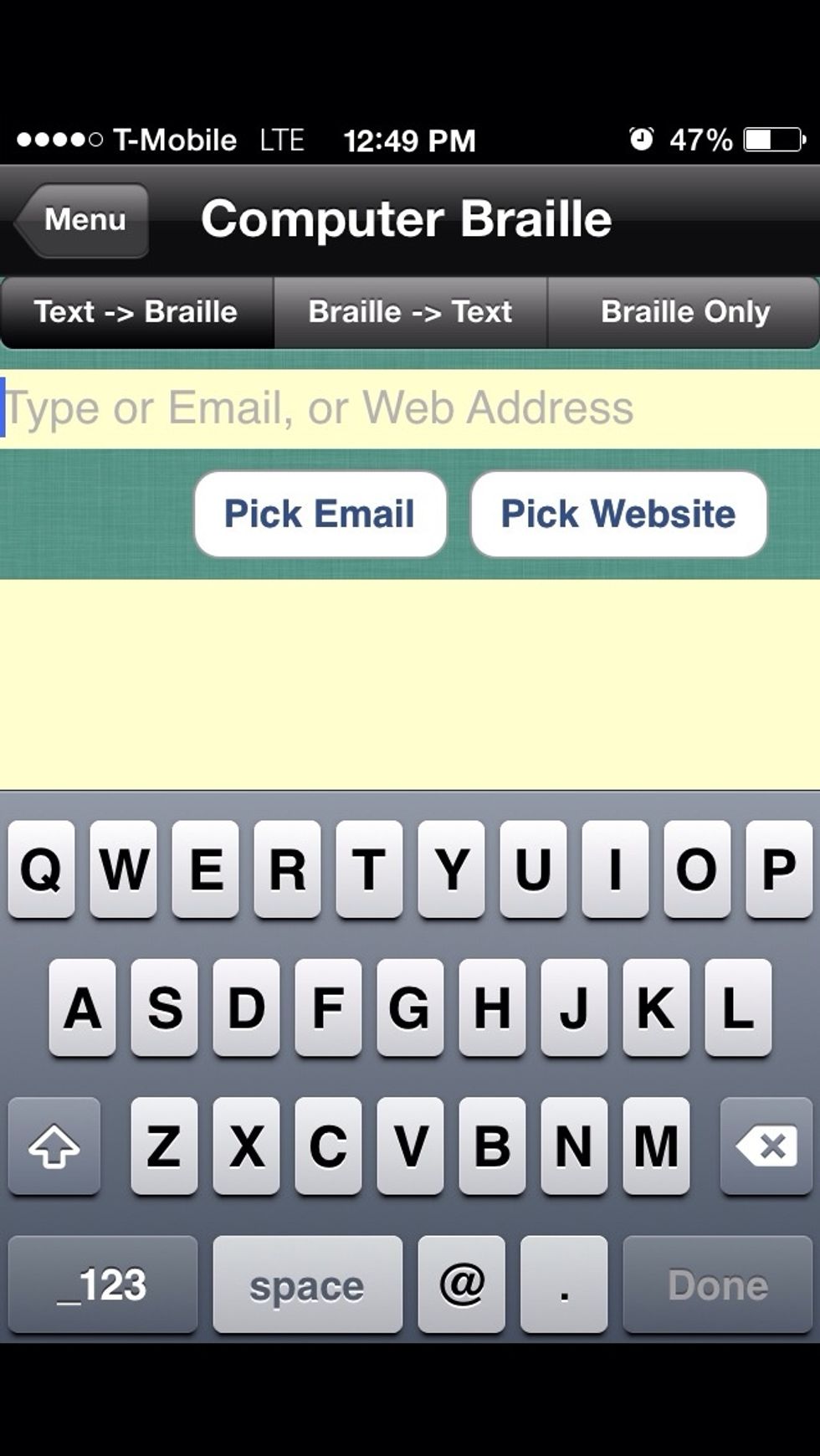Tap the Done key

(717, 1284)
